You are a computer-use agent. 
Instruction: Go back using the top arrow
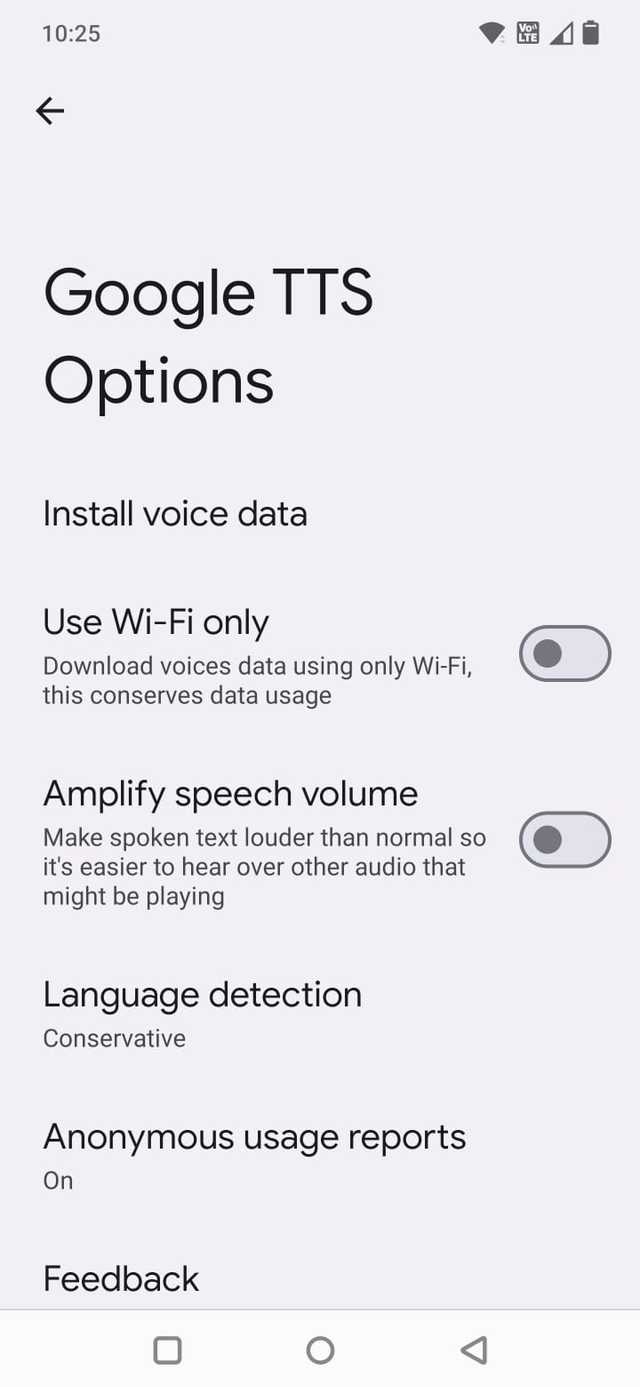(x=50, y=111)
